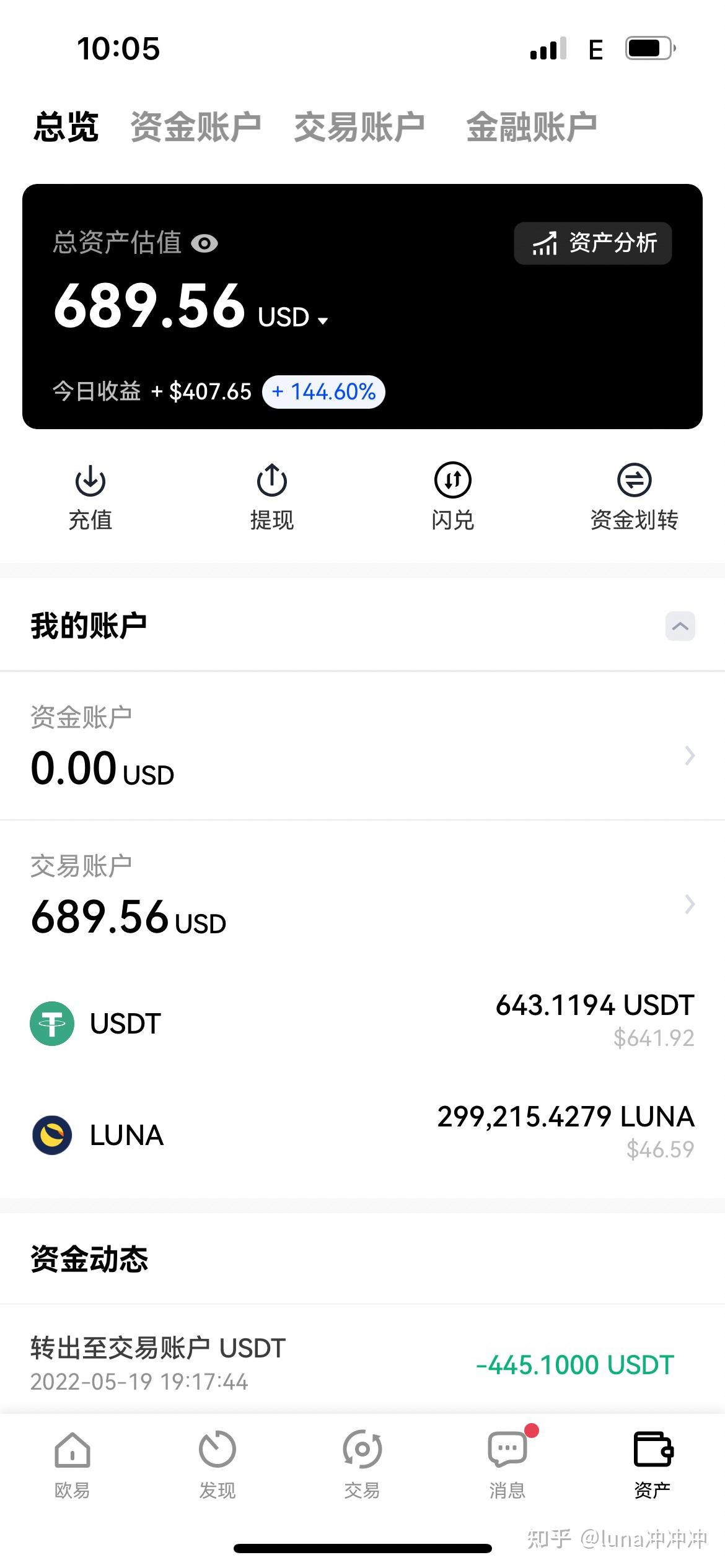This screenshot has width=725, height=1568.
Task: Switch to the 金融账户 tab
Action: (x=530, y=124)
